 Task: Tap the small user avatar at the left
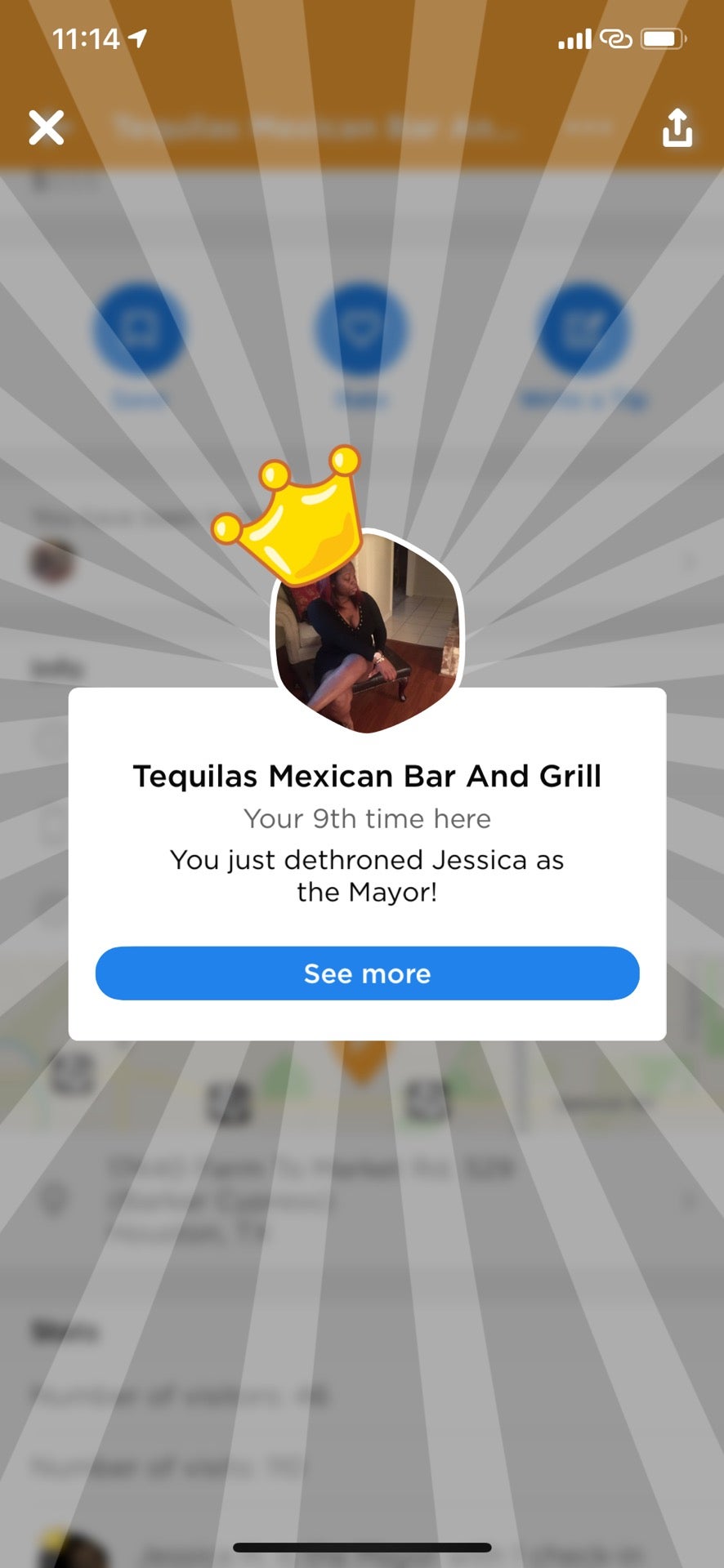(55, 563)
